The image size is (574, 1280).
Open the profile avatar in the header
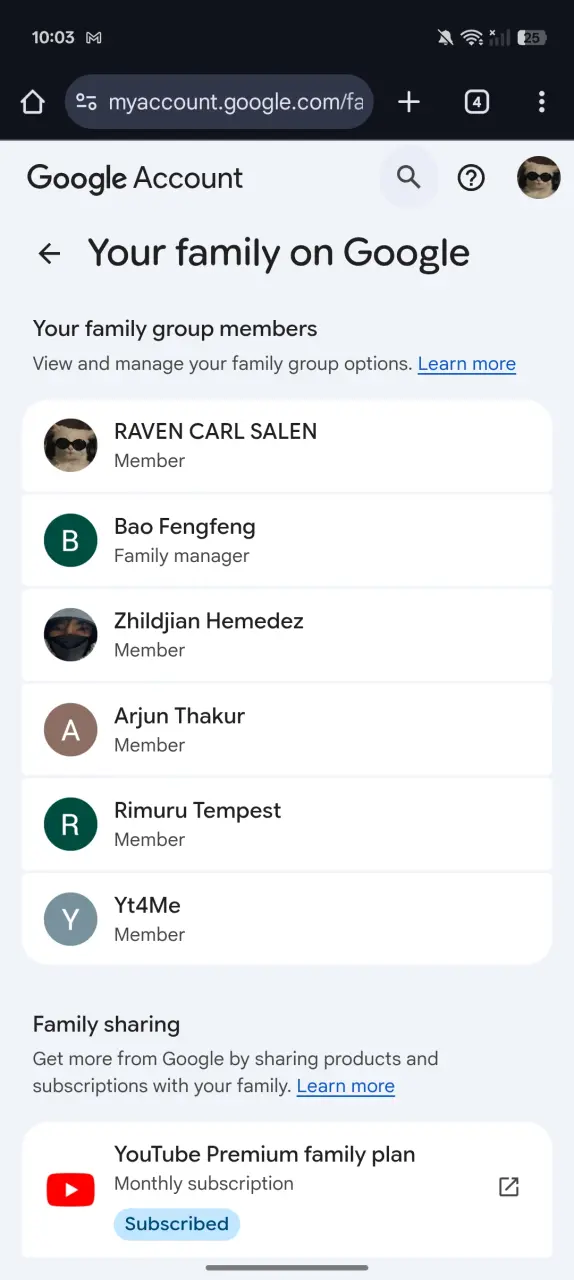538,178
